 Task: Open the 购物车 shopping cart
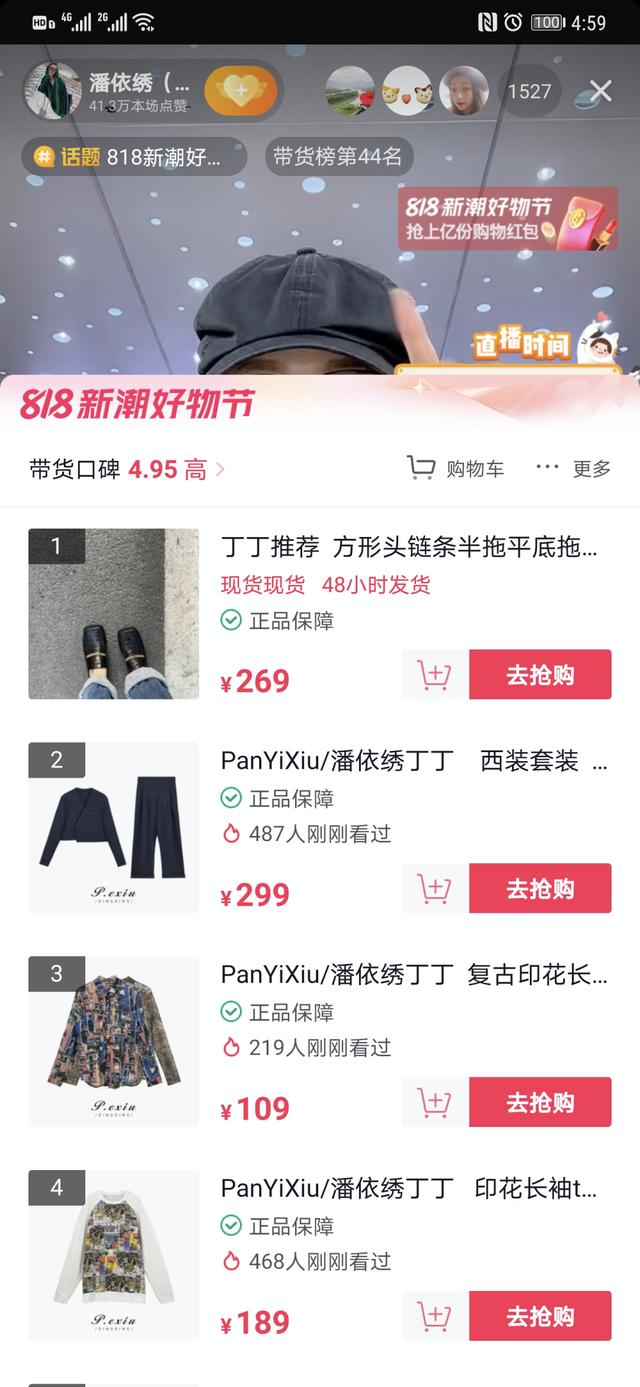(x=456, y=468)
